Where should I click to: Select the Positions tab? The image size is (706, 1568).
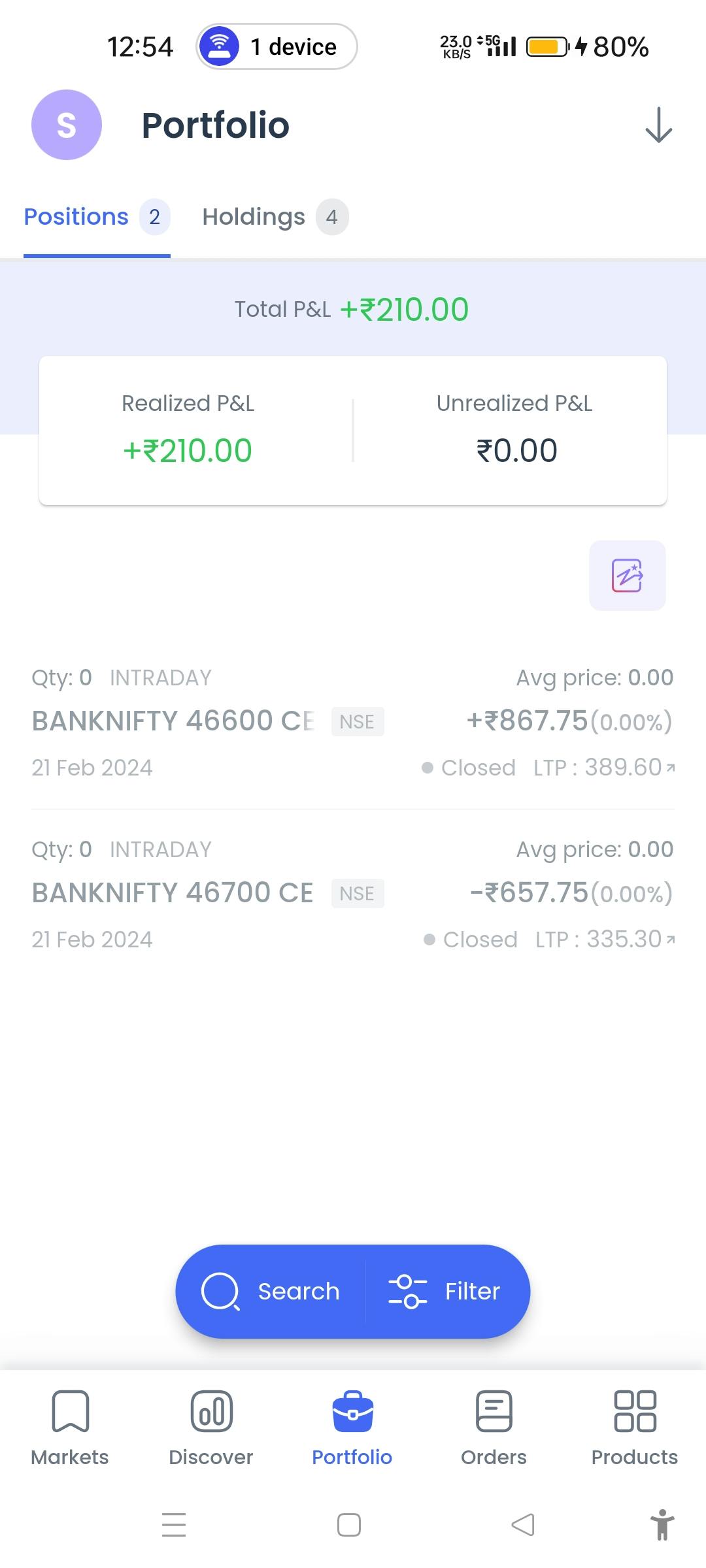tap(97, 217)
